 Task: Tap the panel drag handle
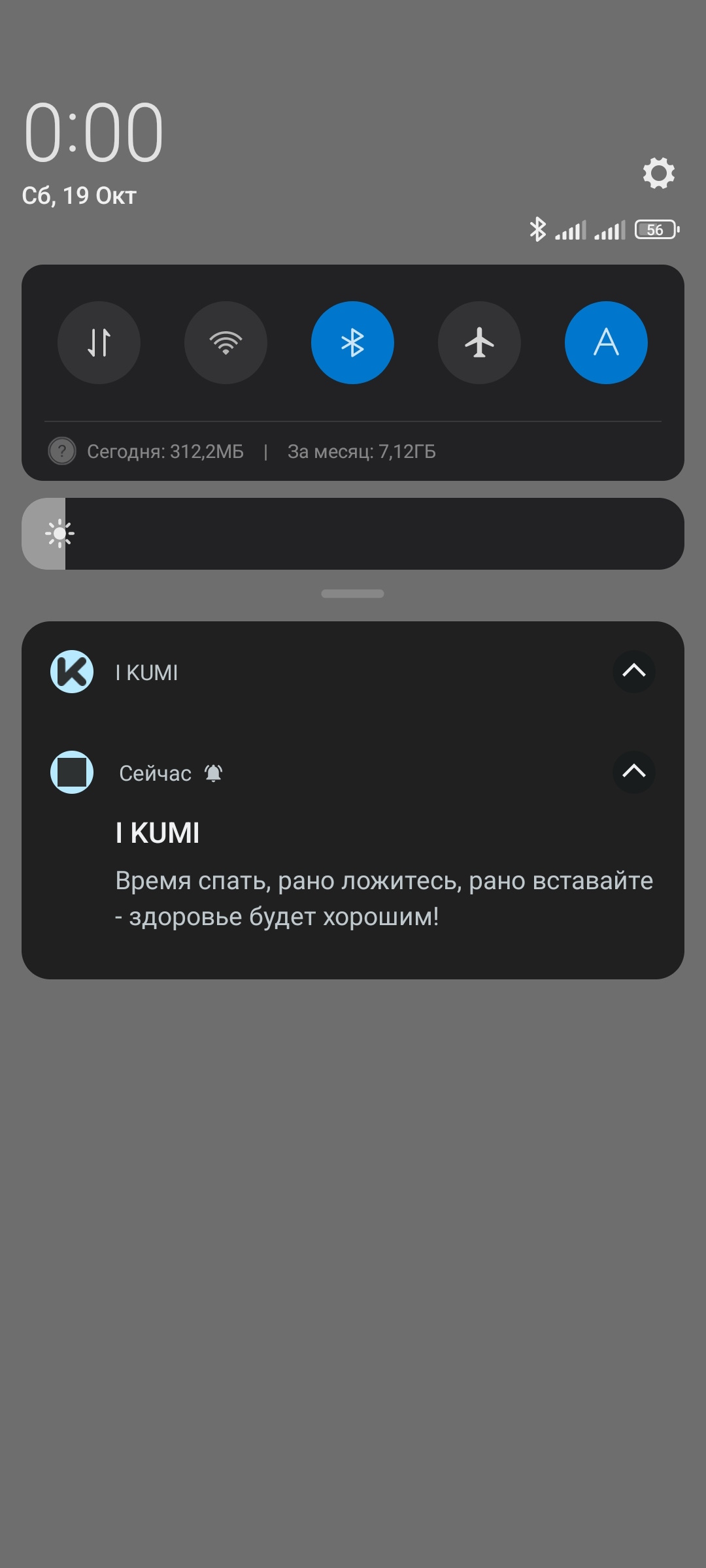pos(352,593)
